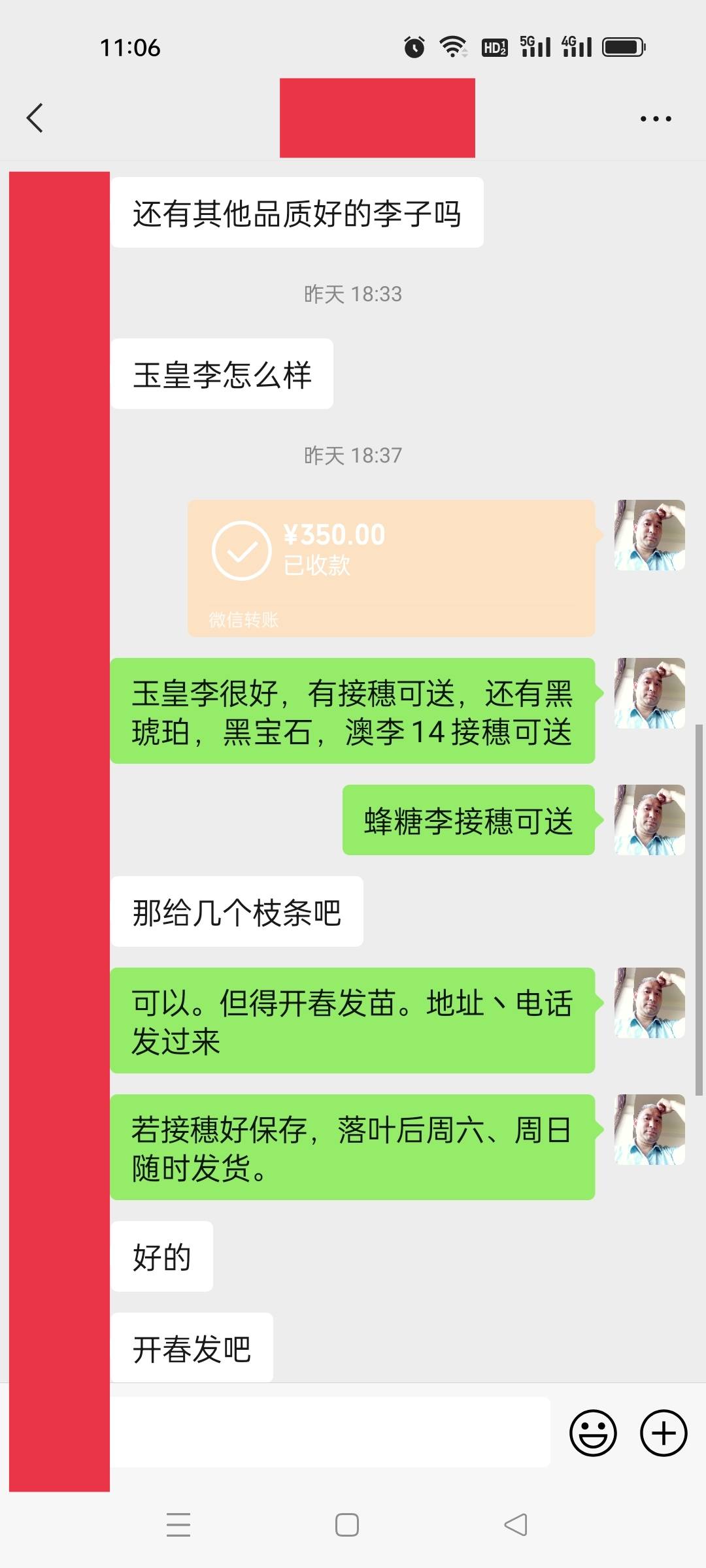Image resolution: width=706 pixels, height=1568 pixels.
Task: Tap the sender avatar beside the transfer
Action: click(650, 535)
